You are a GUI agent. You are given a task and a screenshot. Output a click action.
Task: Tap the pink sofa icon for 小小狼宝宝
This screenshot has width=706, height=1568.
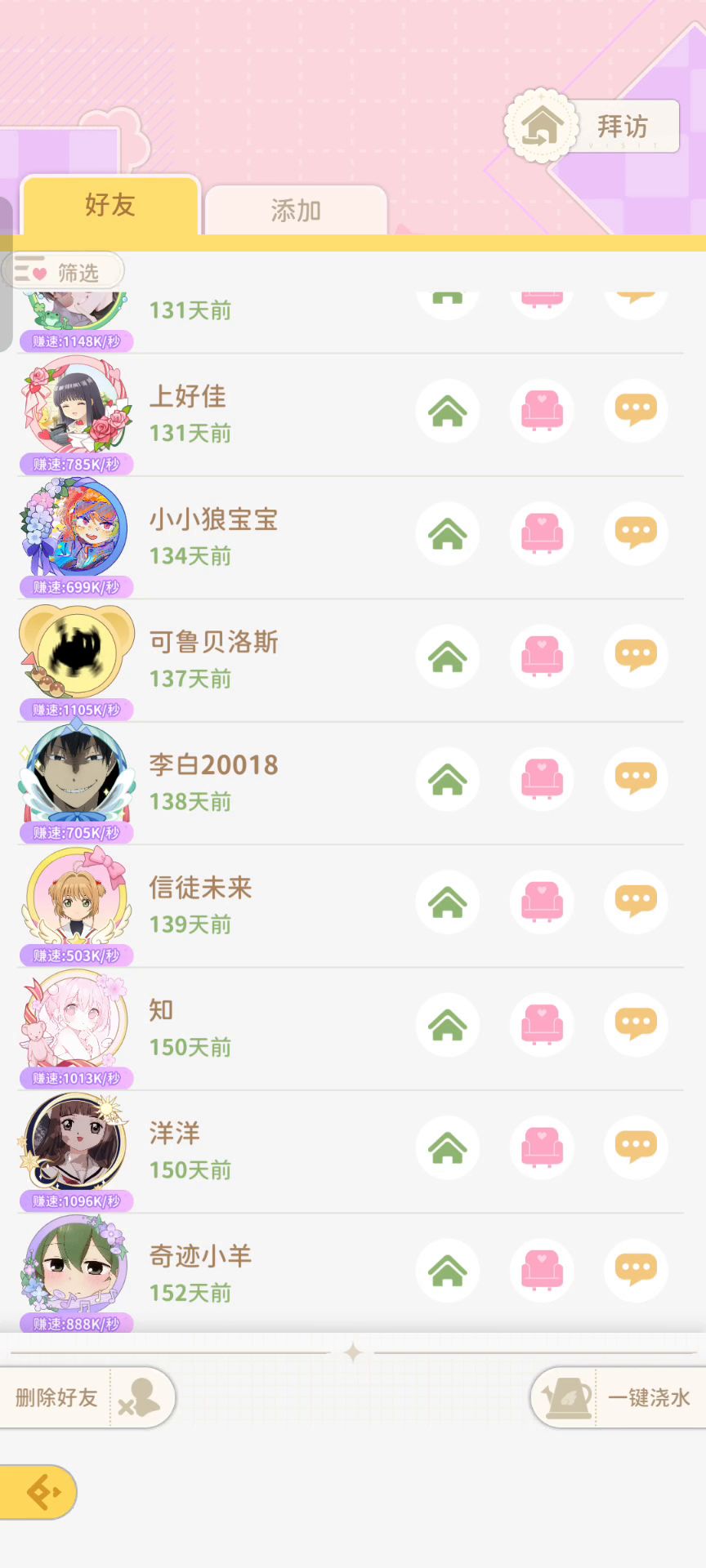[542, 533]
